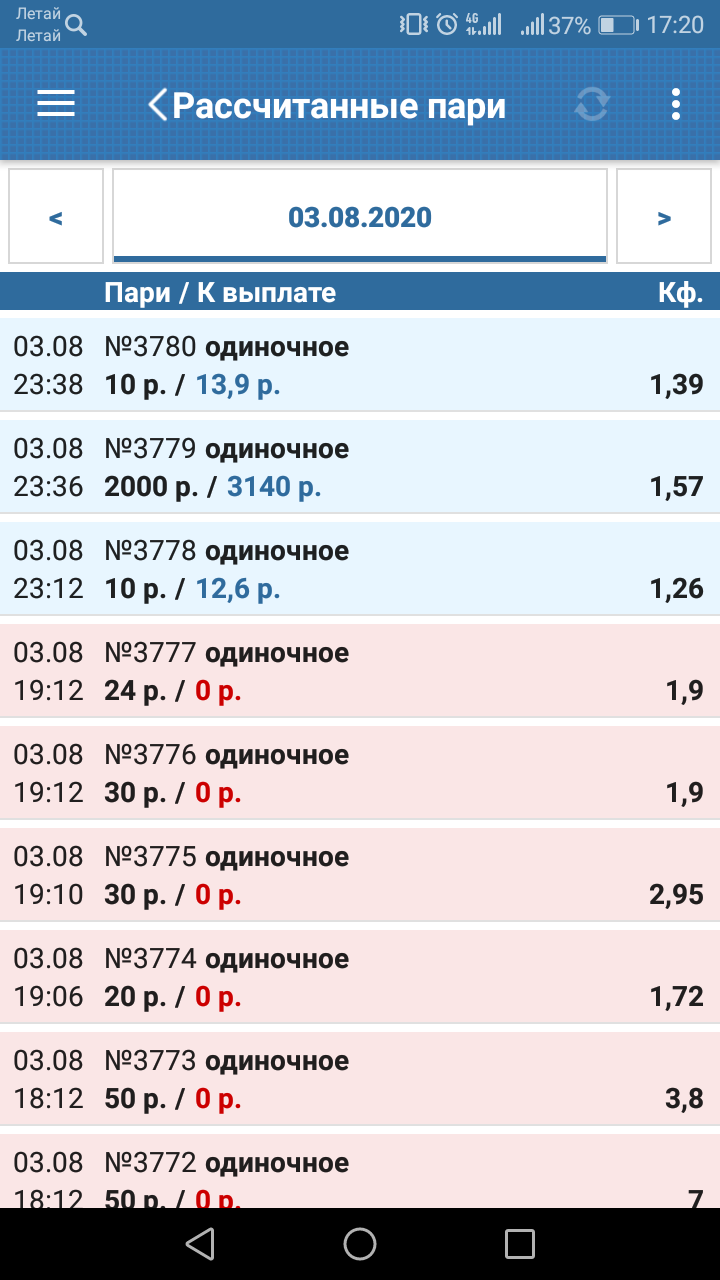Open bet №3773 with coefficient 3,8
Screen dimensions: 720x1280
click(360, 1079)
